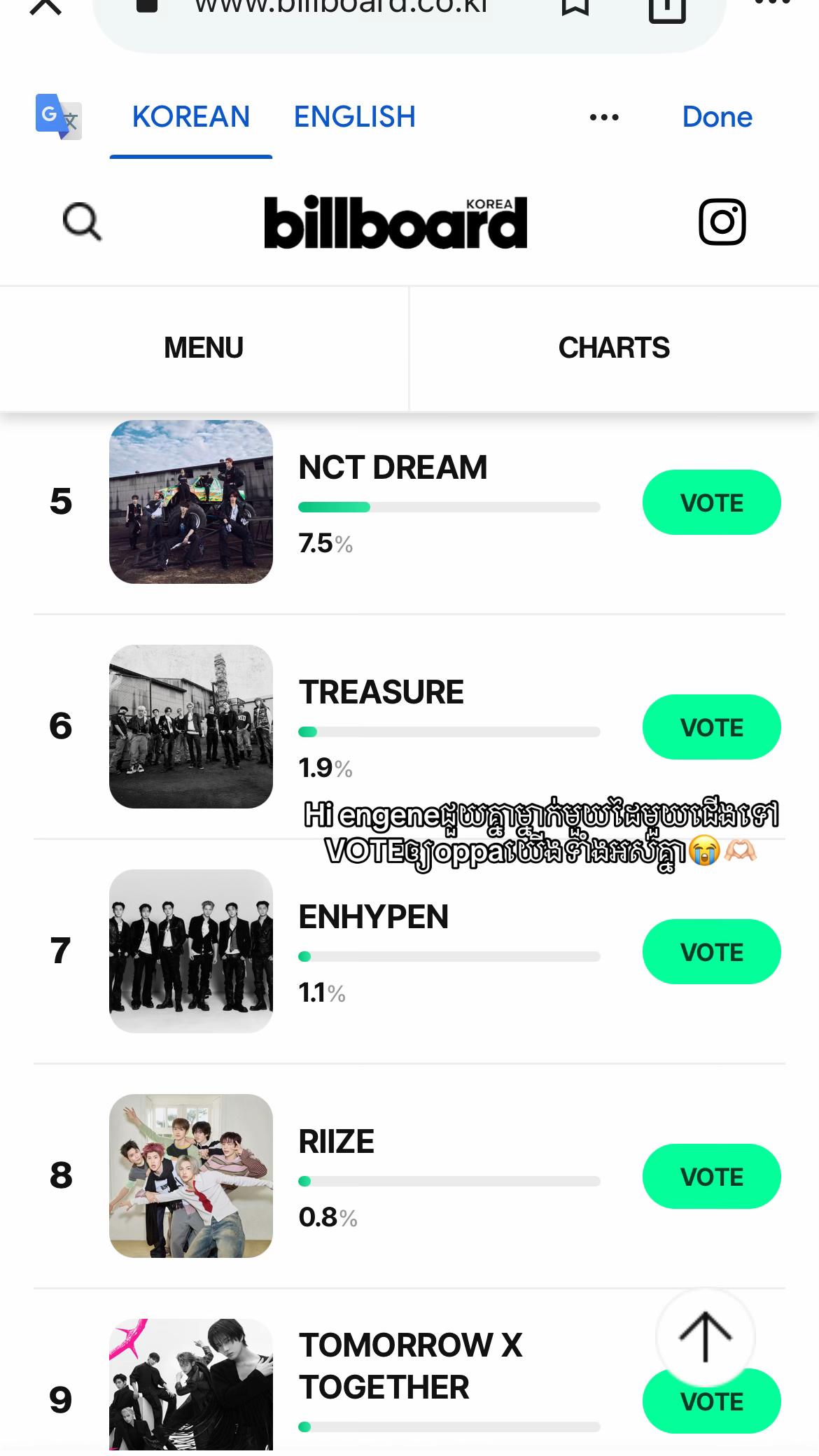Tap Done on the translate bar
Screen dimensions: 819x1456
717,117
